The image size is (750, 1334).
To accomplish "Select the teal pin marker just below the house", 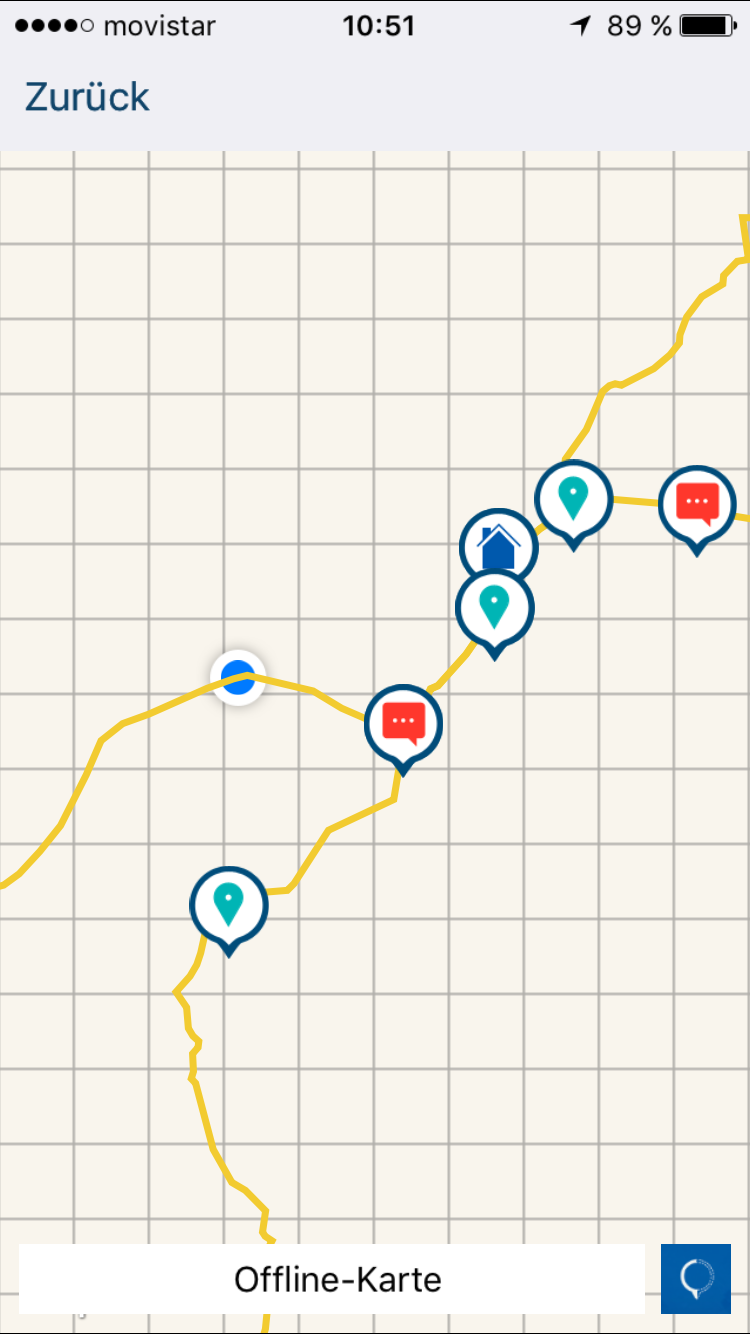I will coord(494,608).
